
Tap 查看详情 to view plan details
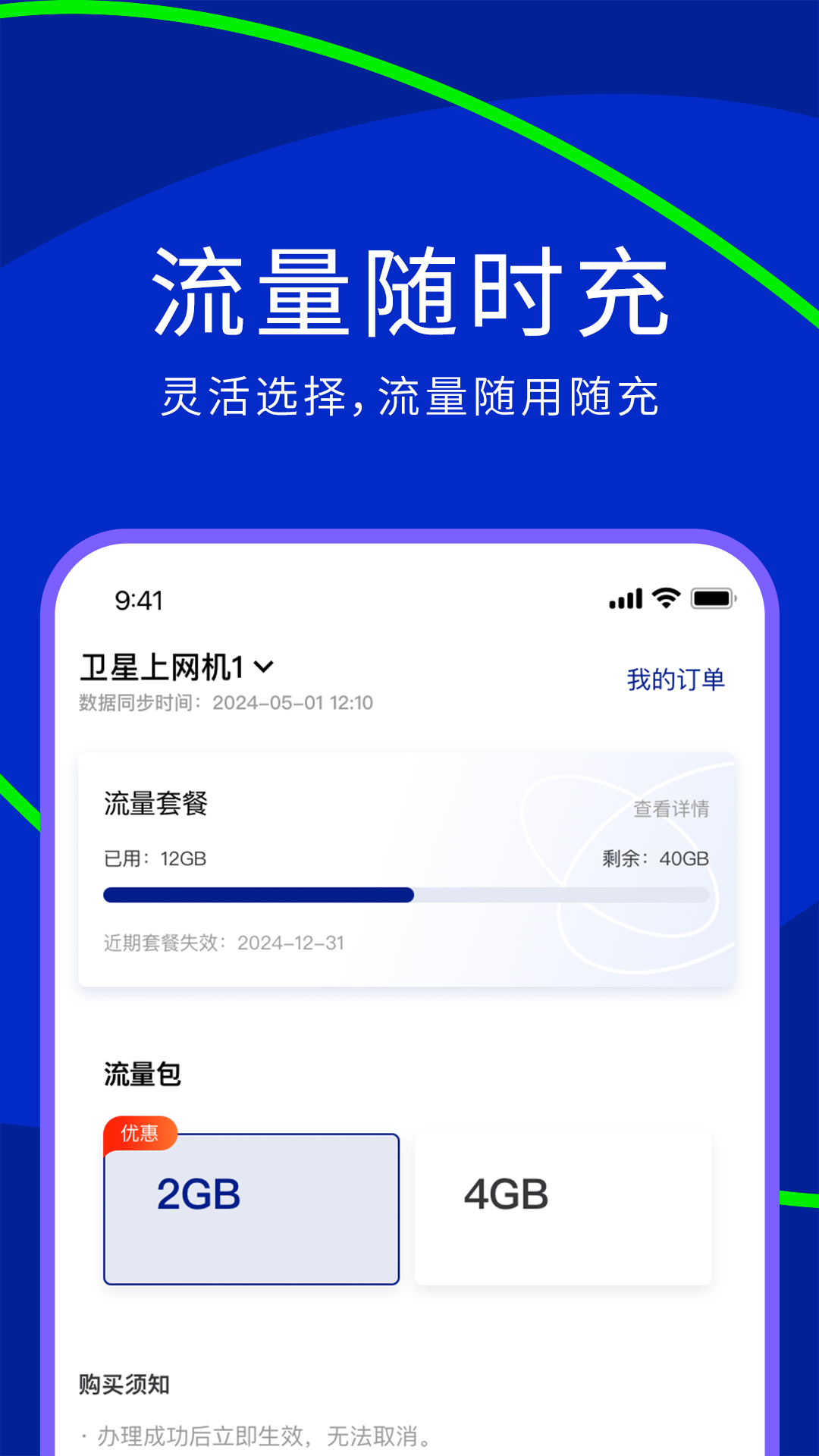click(670, 809)
